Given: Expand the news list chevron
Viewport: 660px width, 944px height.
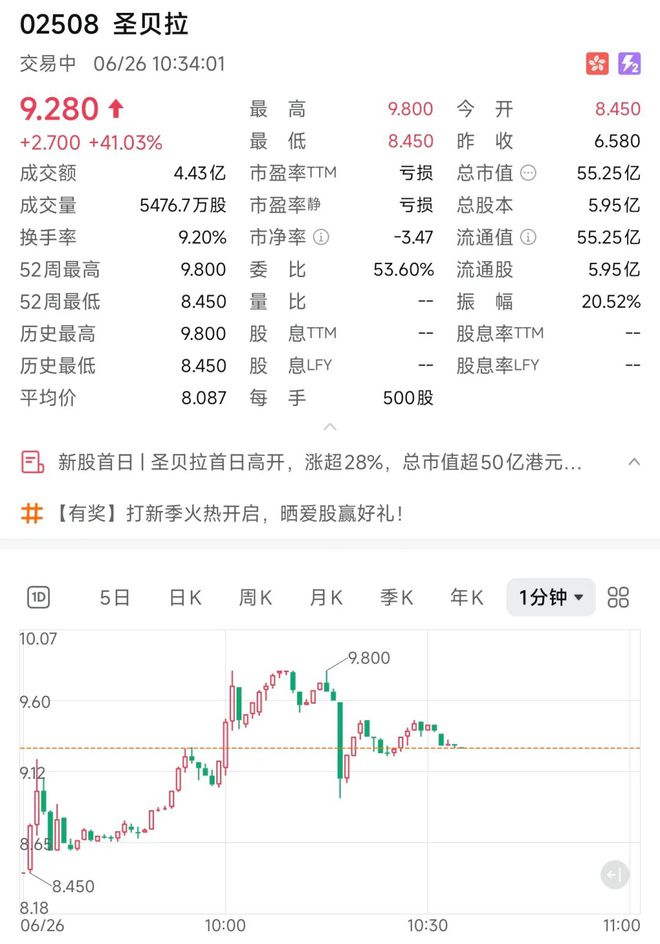Looking at the screenshot, I should click(x=633, y=462).
